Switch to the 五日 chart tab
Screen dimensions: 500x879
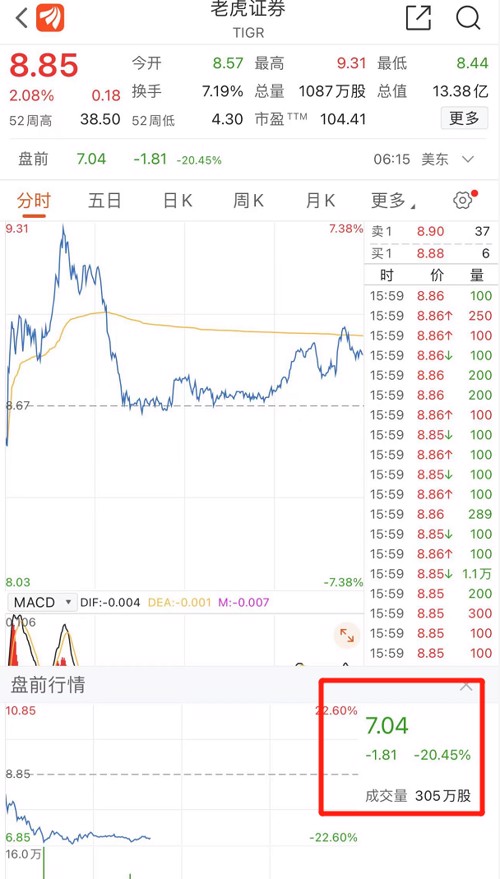pyautogui.click(x=104, y=200)
